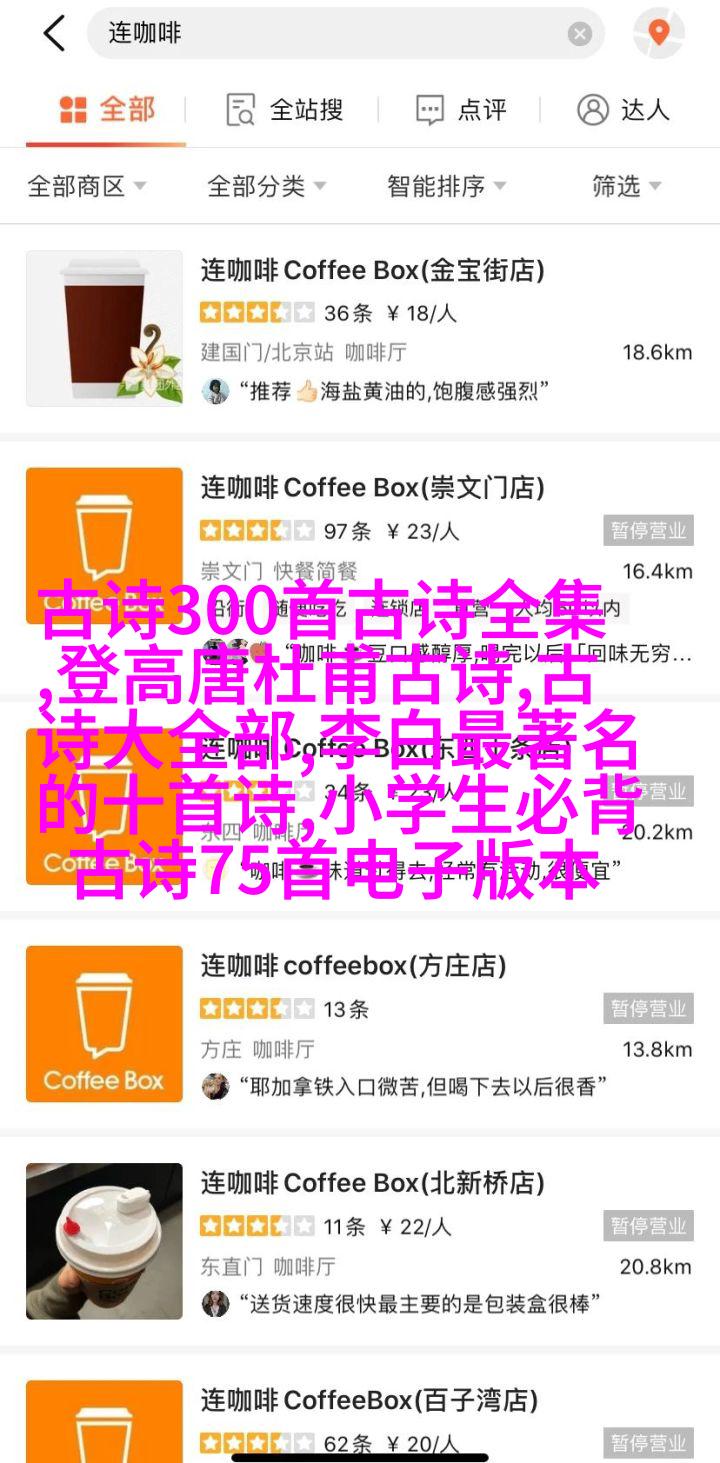The width and height of the screenshot is (720, 1463).
Task: Go back using the top arrow
Action: click(x=54, y=34)
